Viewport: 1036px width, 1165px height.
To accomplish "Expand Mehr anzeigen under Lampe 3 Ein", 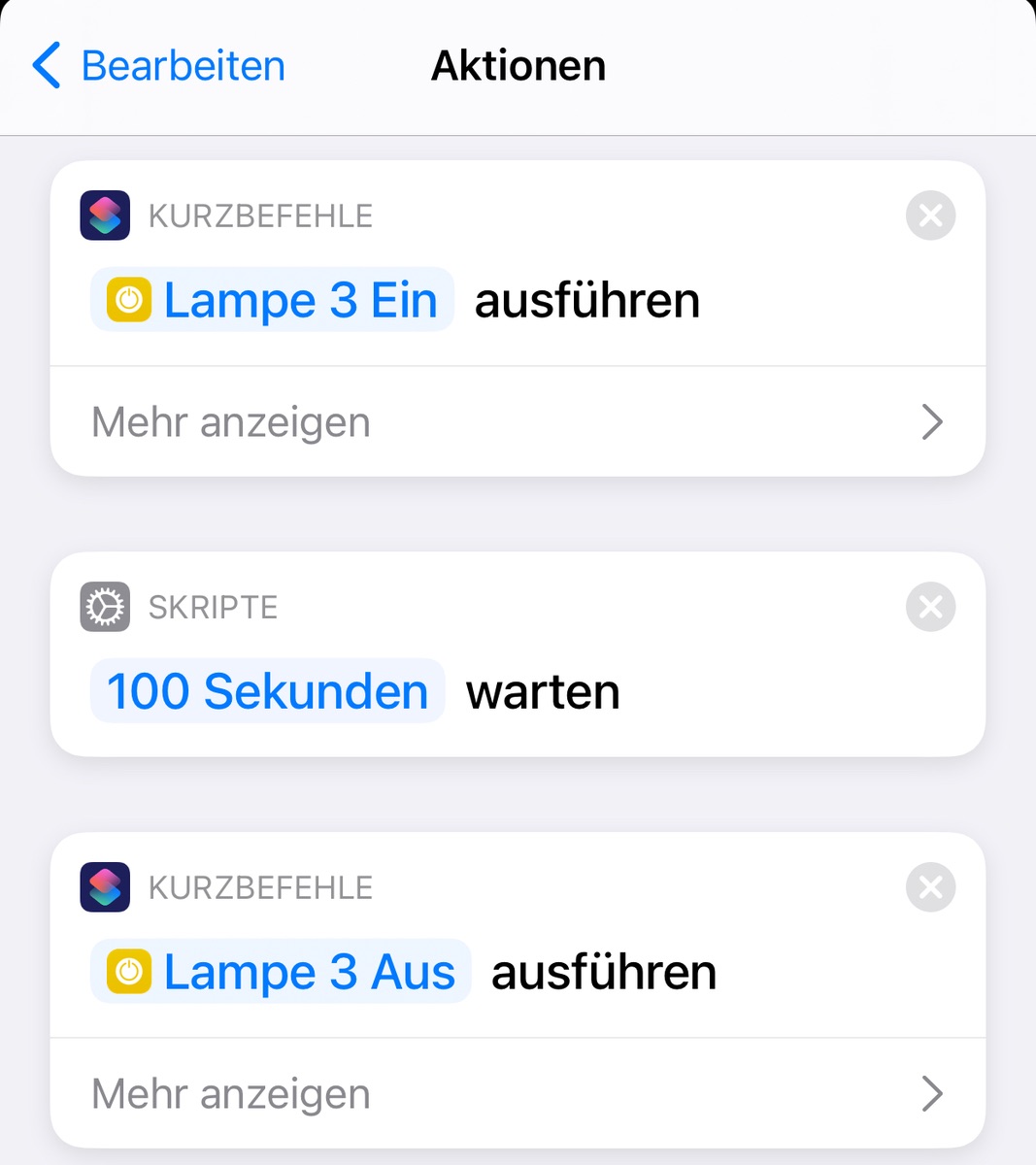I will click(x=518, y=422).
